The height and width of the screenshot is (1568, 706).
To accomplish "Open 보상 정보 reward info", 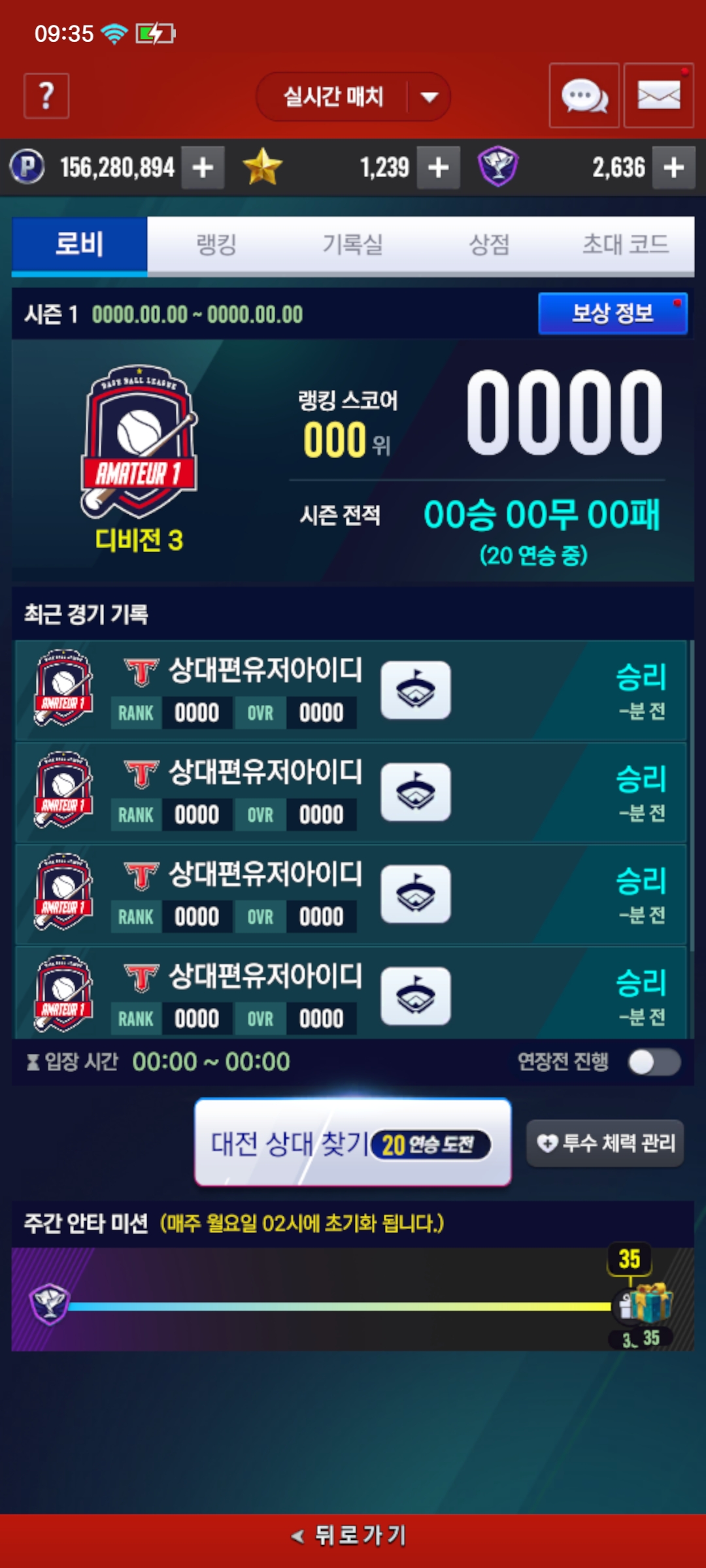I will [613, 314].
